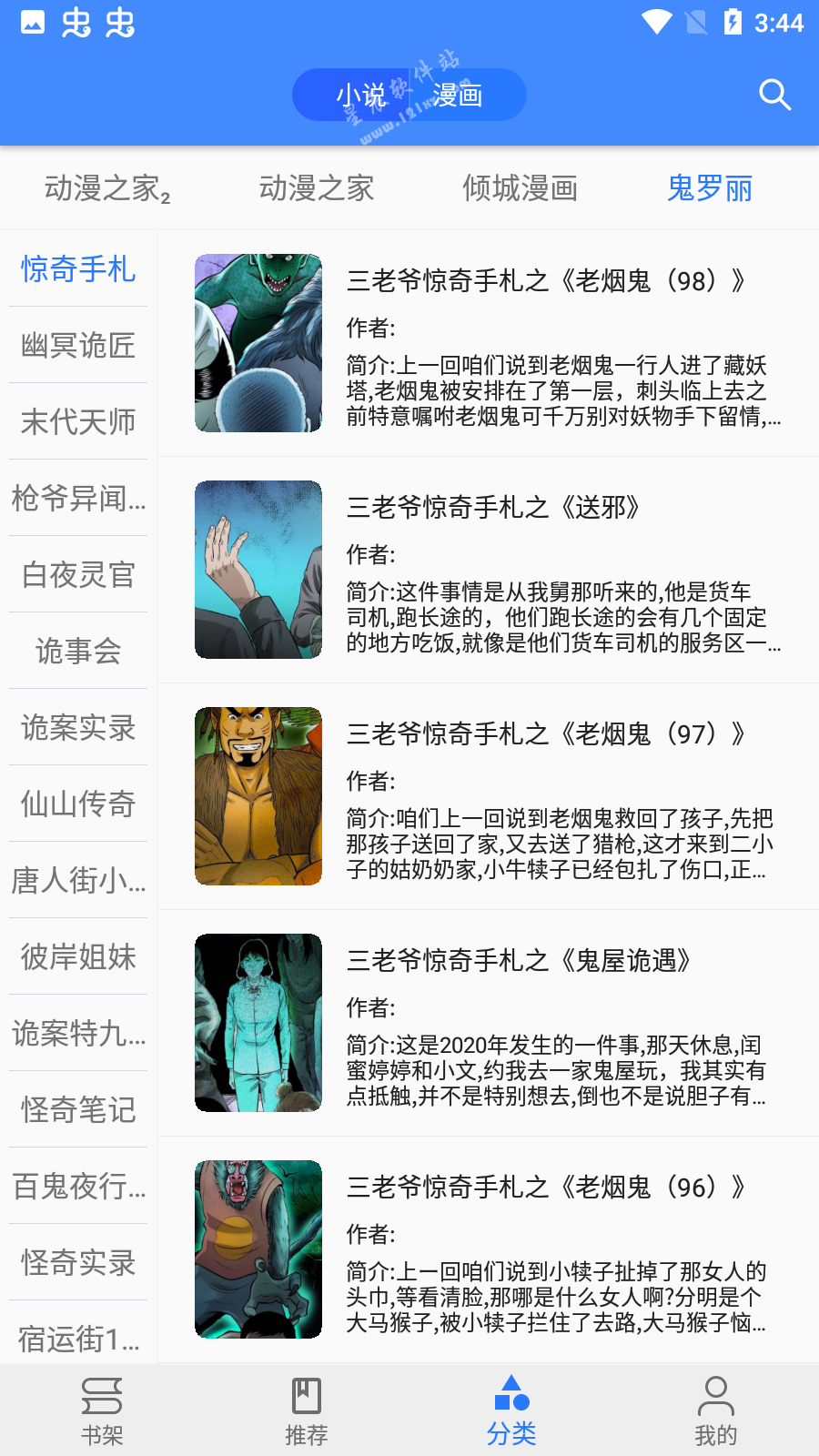819x1456 pixels.
Task: Open 三老爷惊奇手札之《送邪》
Action: (489, 570)
